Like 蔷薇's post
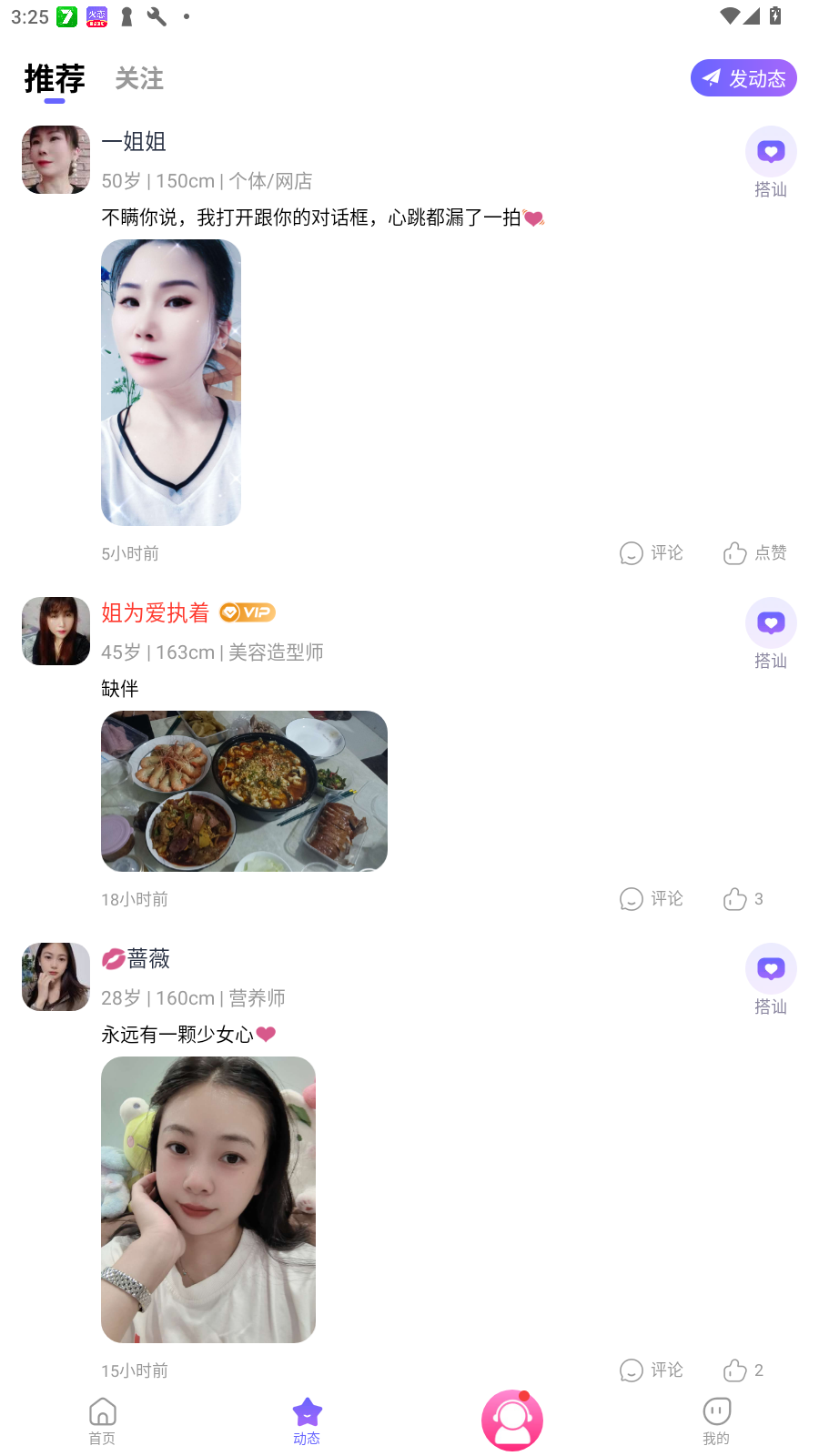Viewport: 819px width, 1456px height. point(743,1370)
